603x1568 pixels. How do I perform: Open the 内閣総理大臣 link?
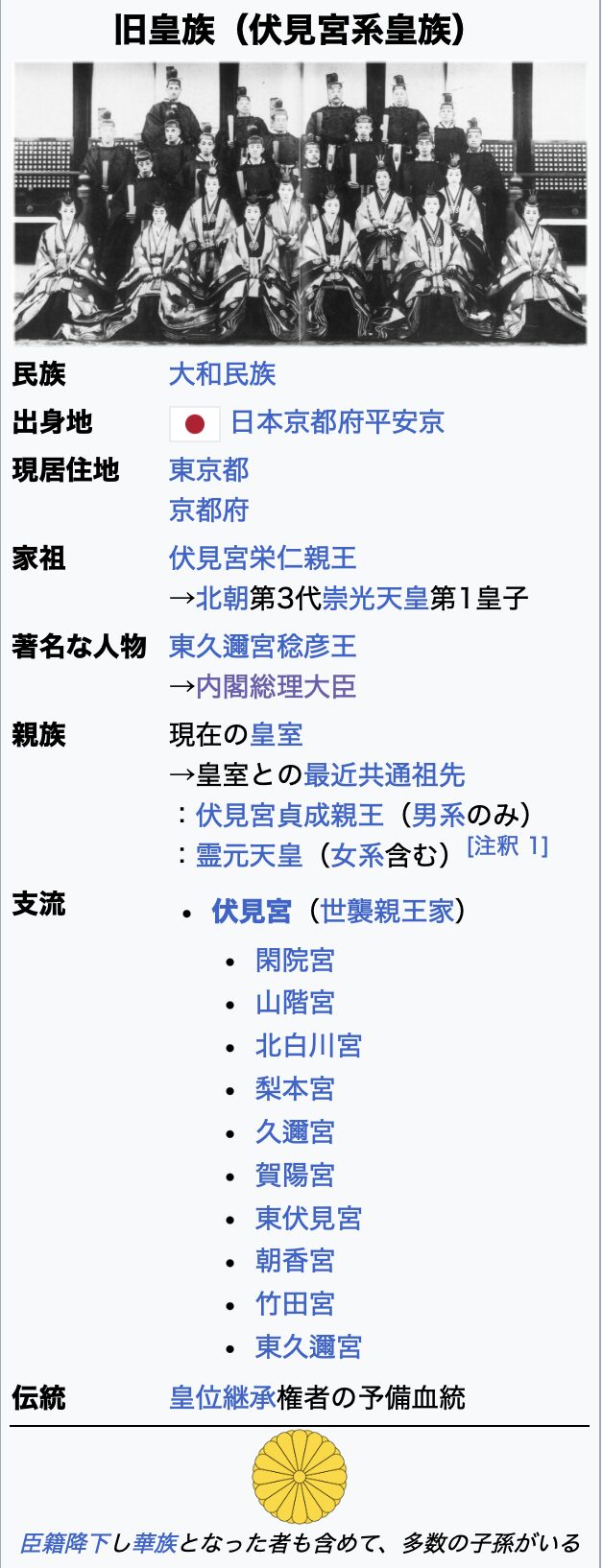276,687
